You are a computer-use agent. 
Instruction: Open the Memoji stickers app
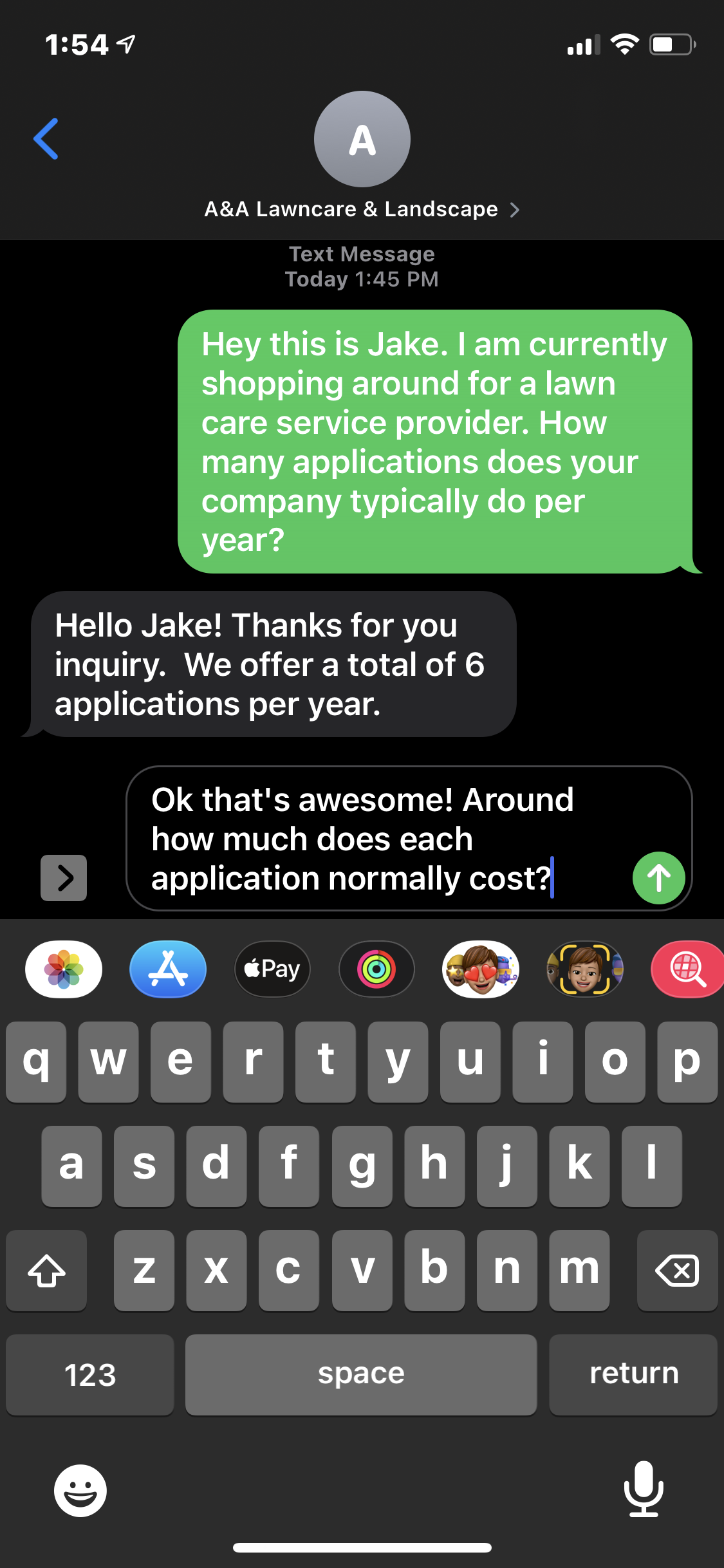[x=481, y=969]
